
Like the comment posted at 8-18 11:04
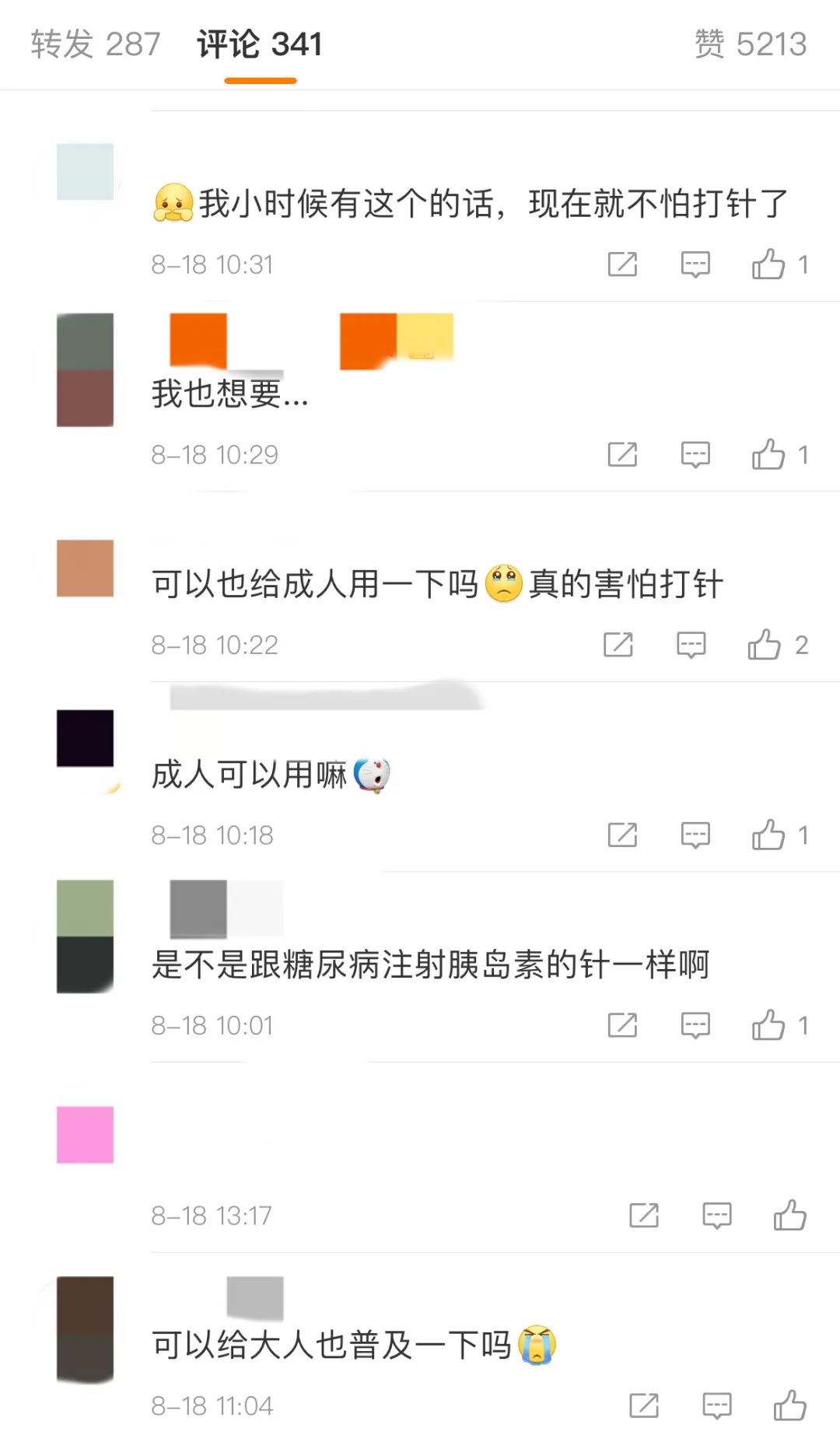pyautogui.click(x=790, y=1405)
